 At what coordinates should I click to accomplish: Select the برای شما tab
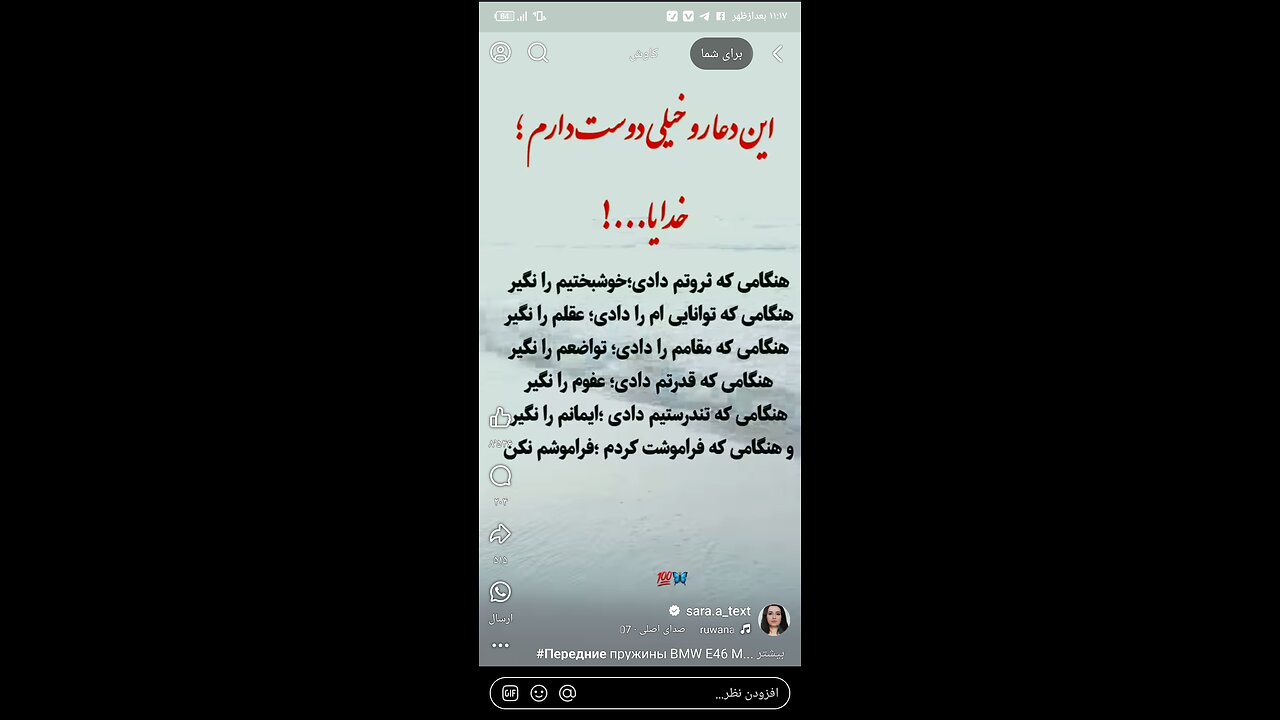(721, 54)
